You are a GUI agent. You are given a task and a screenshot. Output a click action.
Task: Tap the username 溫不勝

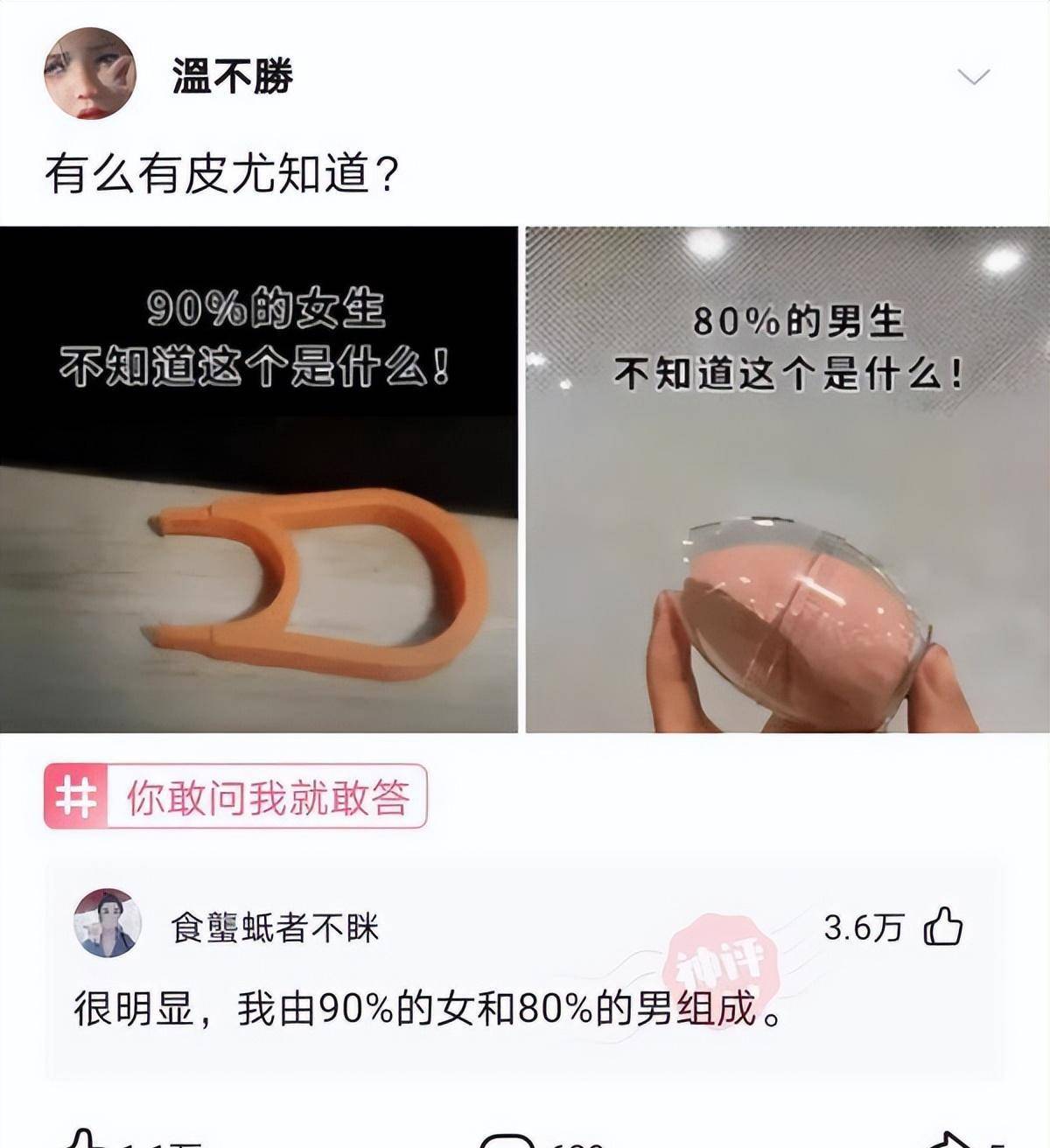point(233,76)
